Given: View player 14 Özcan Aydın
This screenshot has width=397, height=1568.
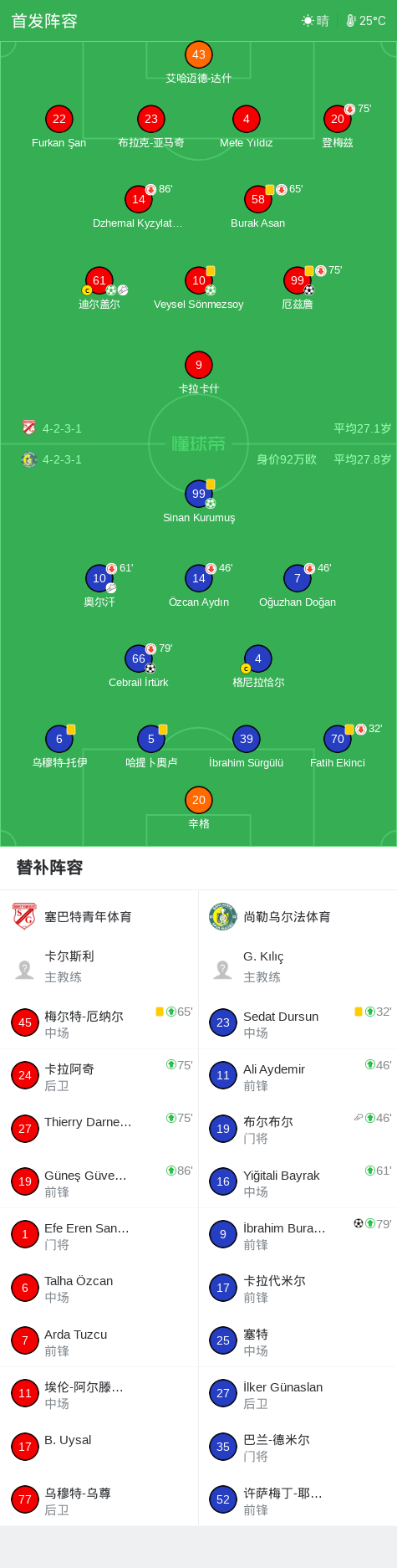Looking at the screenshot, I should click(x=199, y=587).
